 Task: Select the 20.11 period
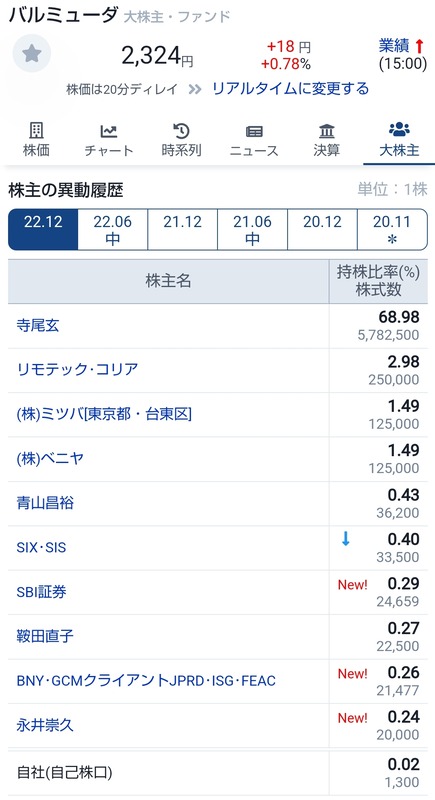click(392, 230)
